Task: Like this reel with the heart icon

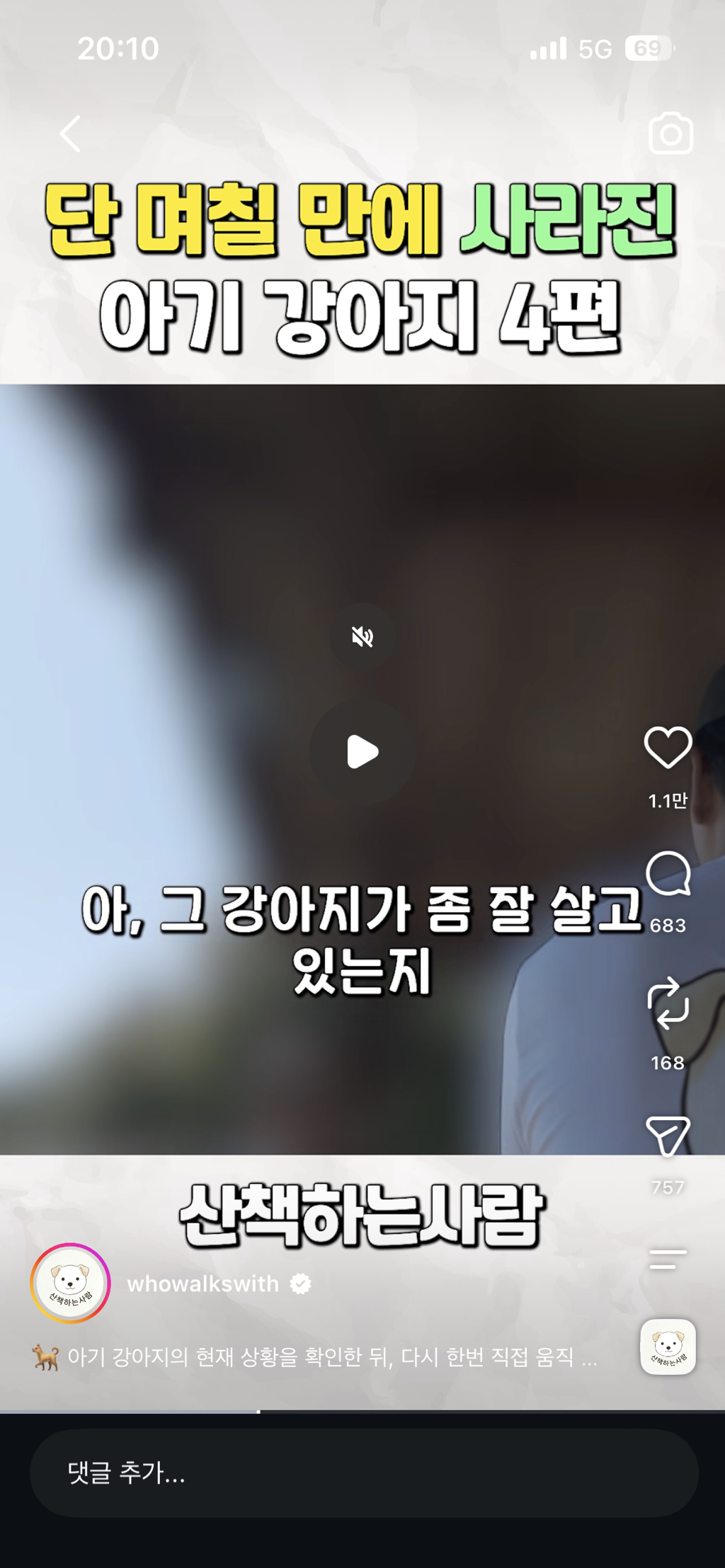Action: (668, 747)
